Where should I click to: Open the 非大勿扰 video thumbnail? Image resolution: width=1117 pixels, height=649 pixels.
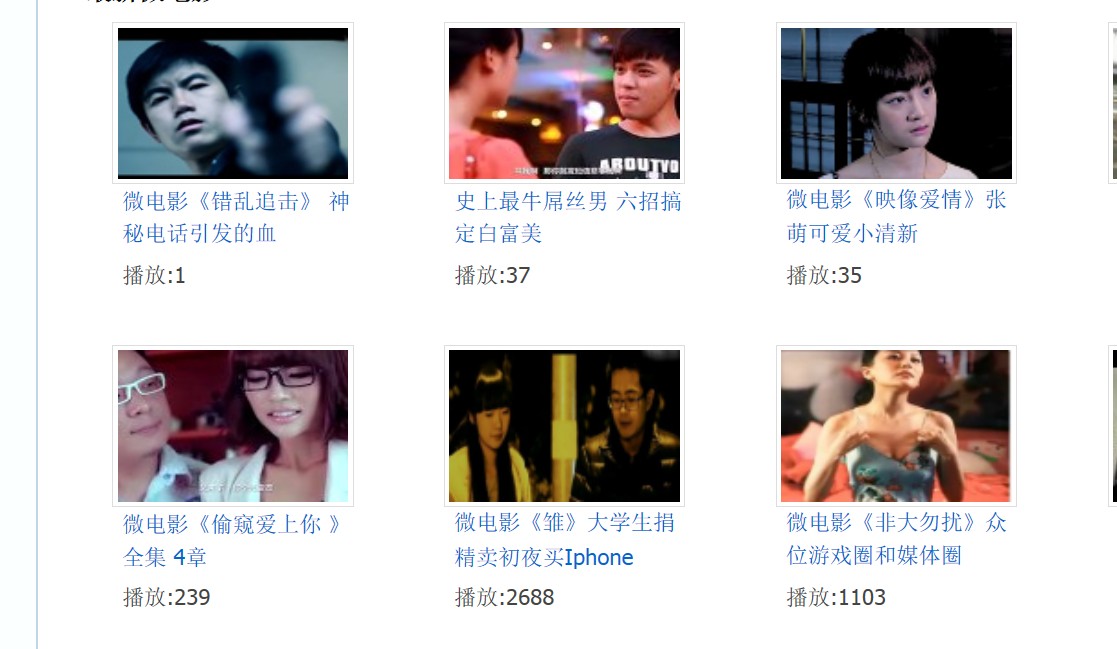point(896,425)
